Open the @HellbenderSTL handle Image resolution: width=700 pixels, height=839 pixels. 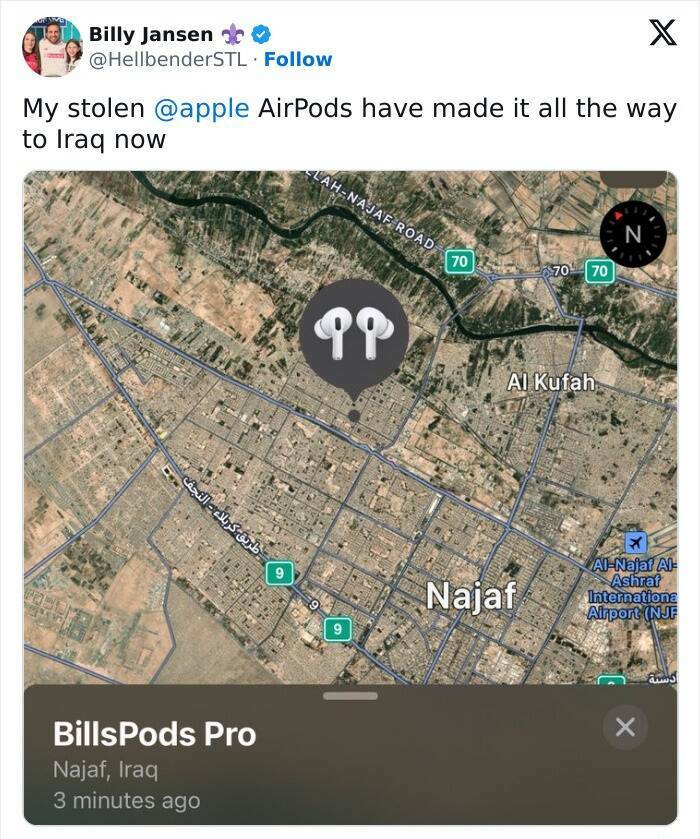[x=170, y=60]
